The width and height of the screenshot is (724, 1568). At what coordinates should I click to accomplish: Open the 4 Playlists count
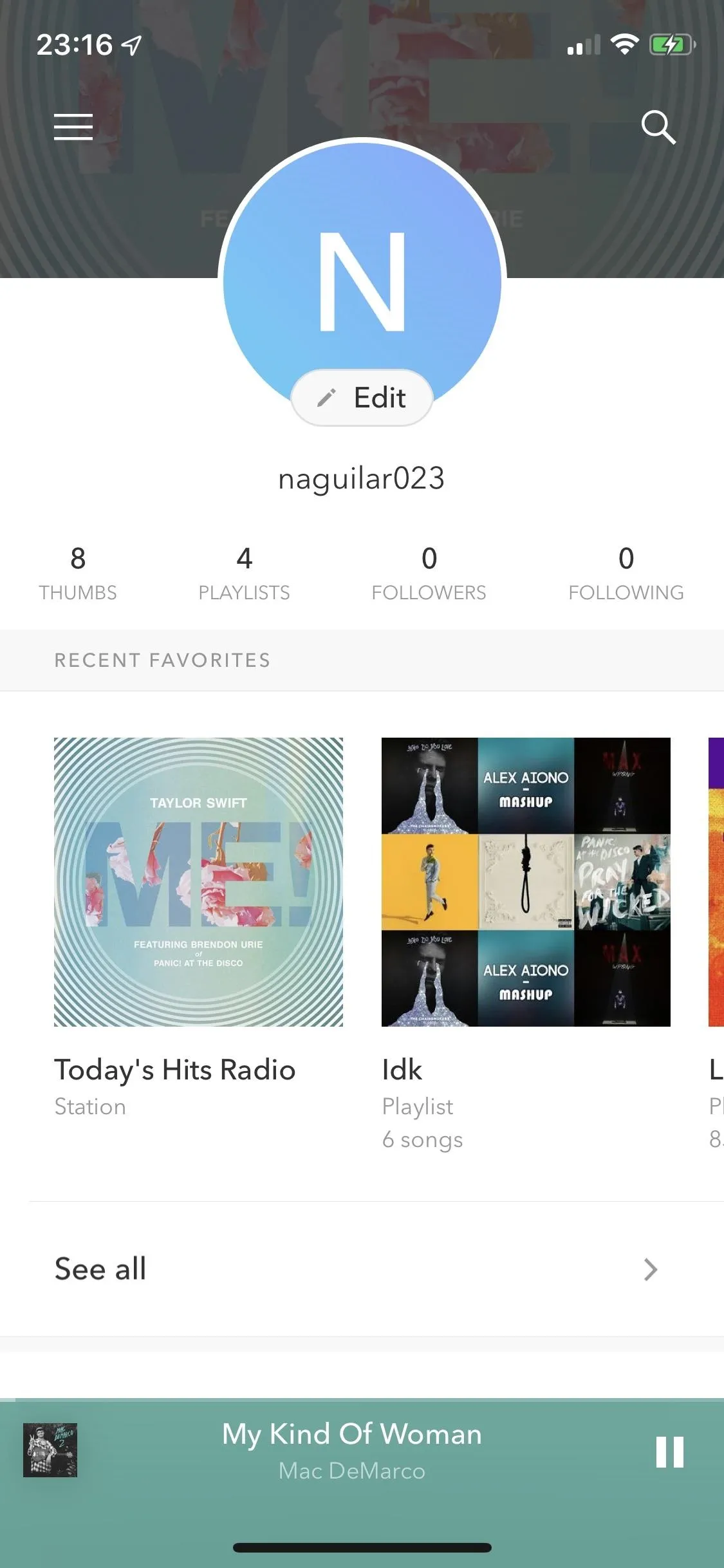pos(244,573)
